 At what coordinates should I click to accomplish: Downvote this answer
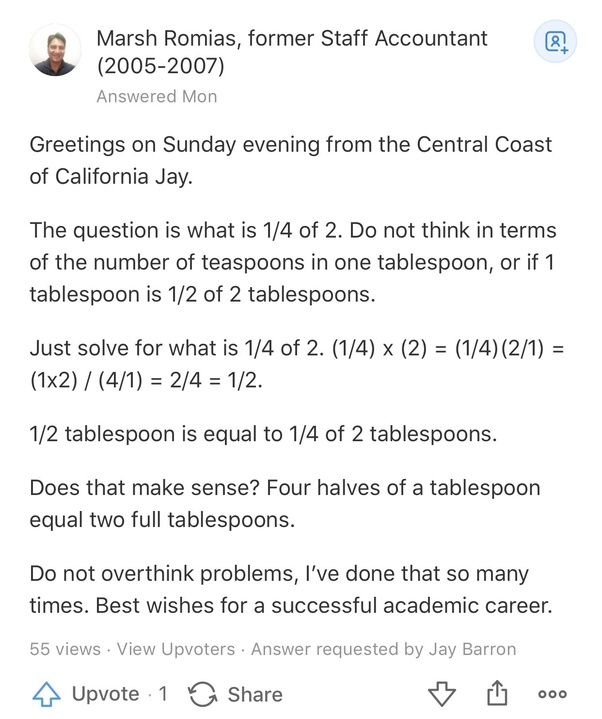[441, 694]
